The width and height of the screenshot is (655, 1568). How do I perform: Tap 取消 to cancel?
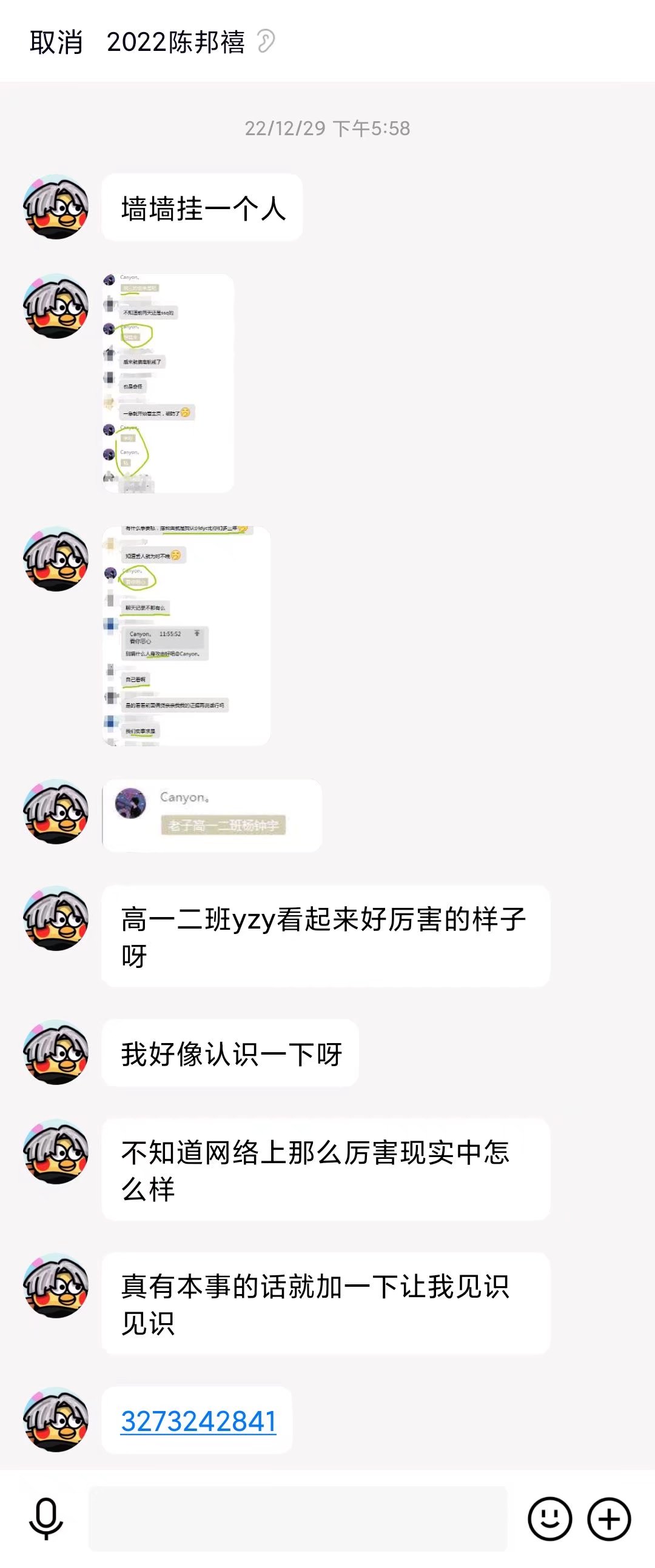tap(55, 42)
